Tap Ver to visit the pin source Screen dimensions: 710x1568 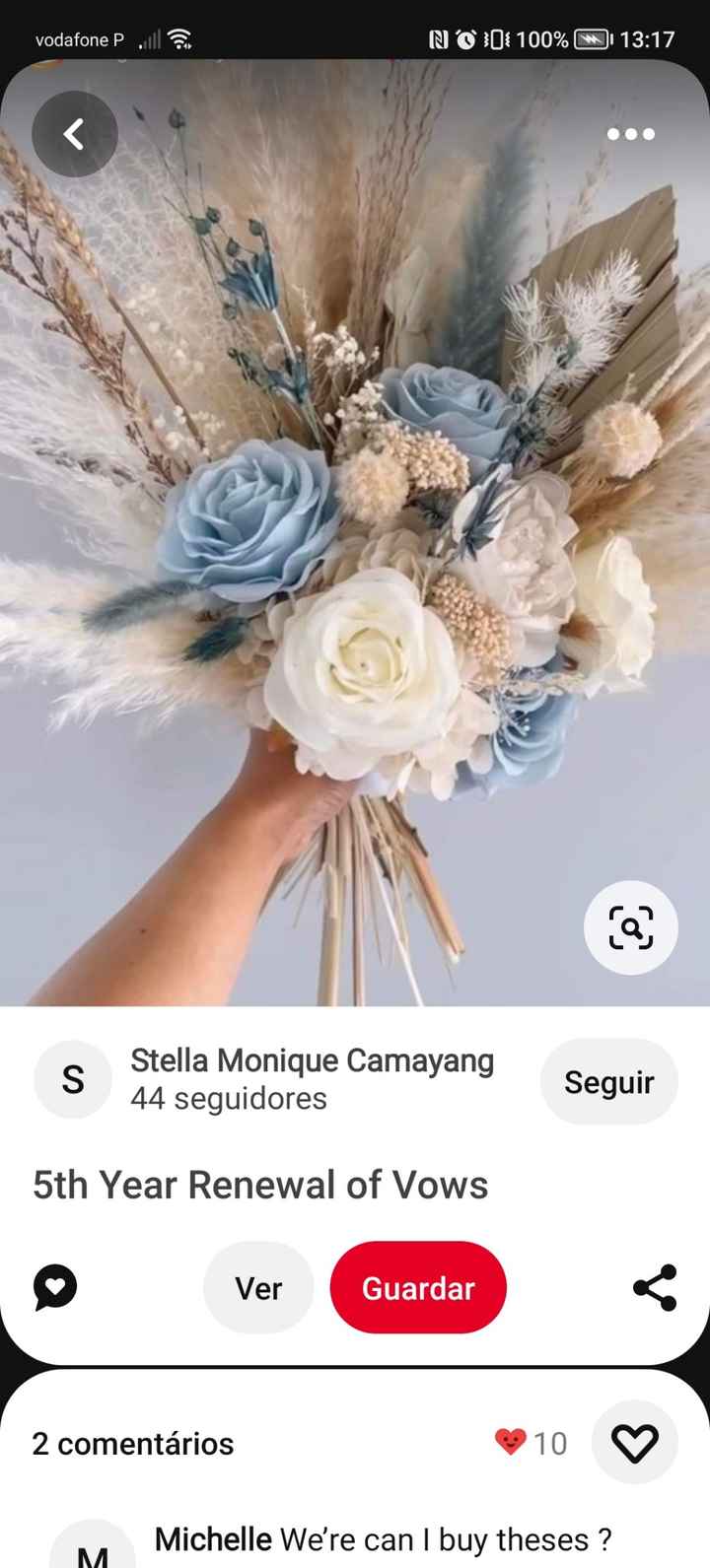click(257, 1286)
